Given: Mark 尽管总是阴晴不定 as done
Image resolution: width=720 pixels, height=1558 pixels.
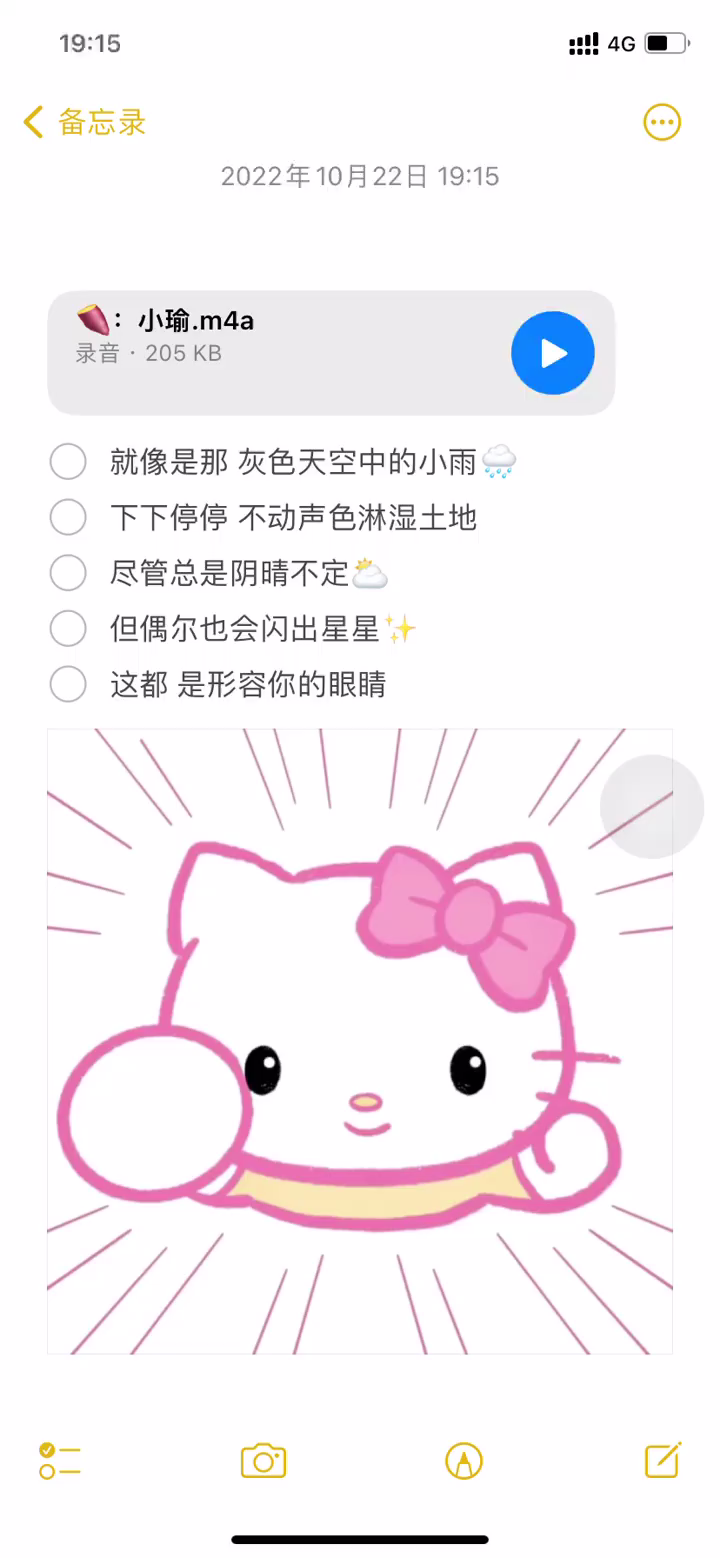Looking at the screenshot, I should coord(68,573).
